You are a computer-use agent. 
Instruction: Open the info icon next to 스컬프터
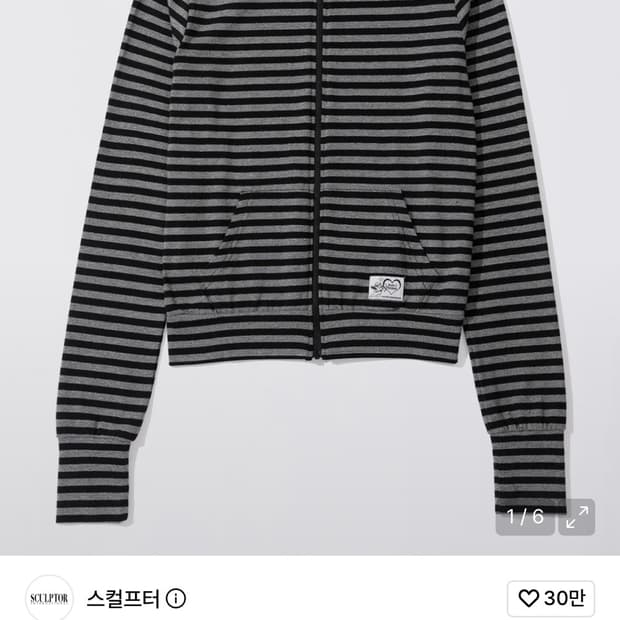point(176,599)
